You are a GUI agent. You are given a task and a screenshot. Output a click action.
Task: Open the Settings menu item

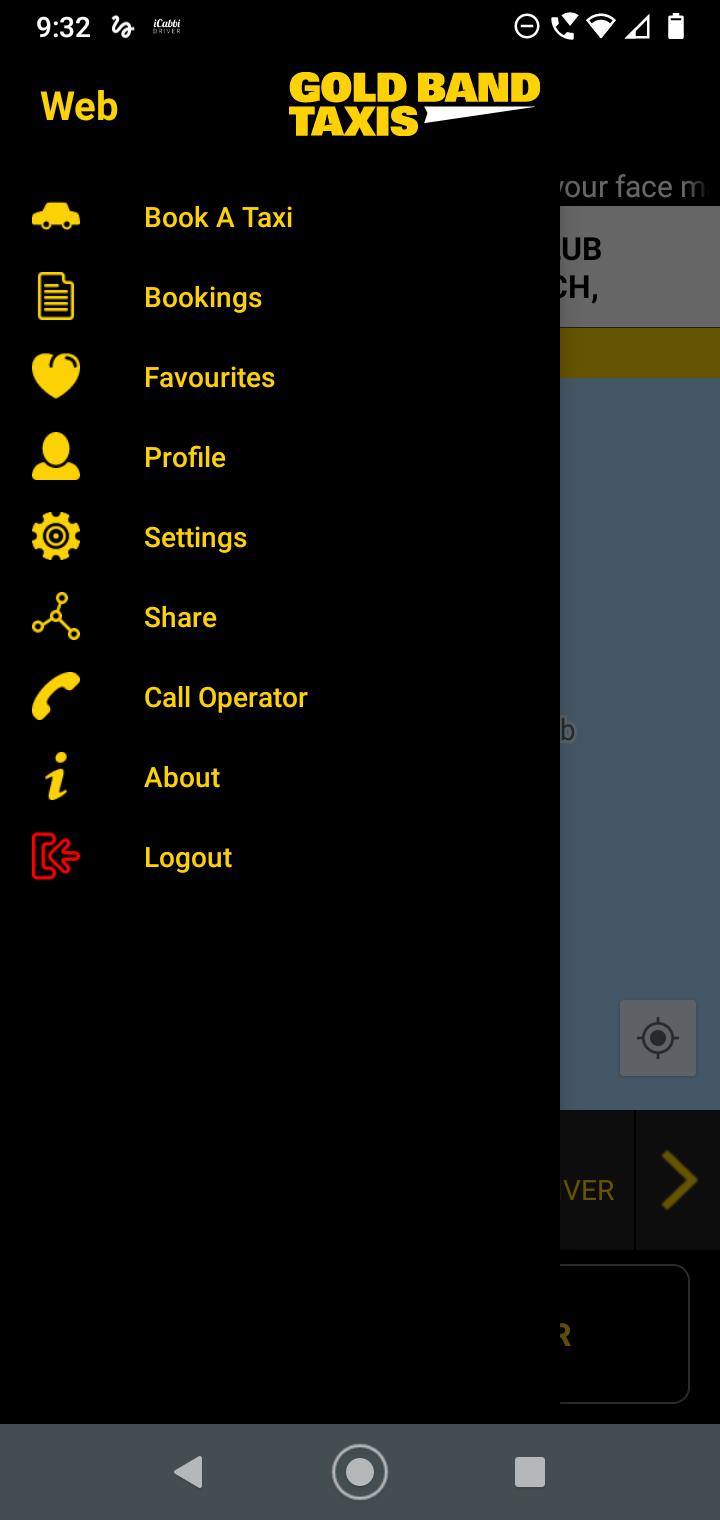(280, 537)
